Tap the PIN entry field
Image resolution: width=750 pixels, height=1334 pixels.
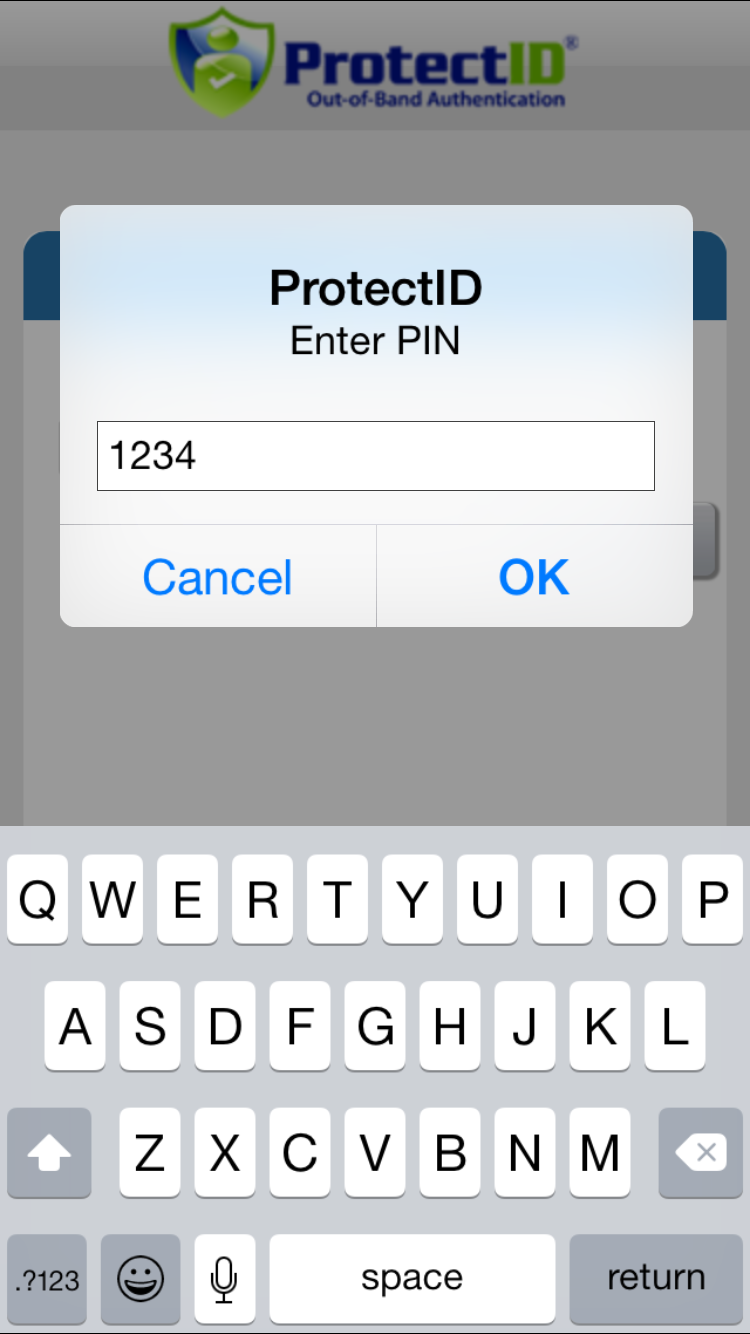tap(375, 456)
